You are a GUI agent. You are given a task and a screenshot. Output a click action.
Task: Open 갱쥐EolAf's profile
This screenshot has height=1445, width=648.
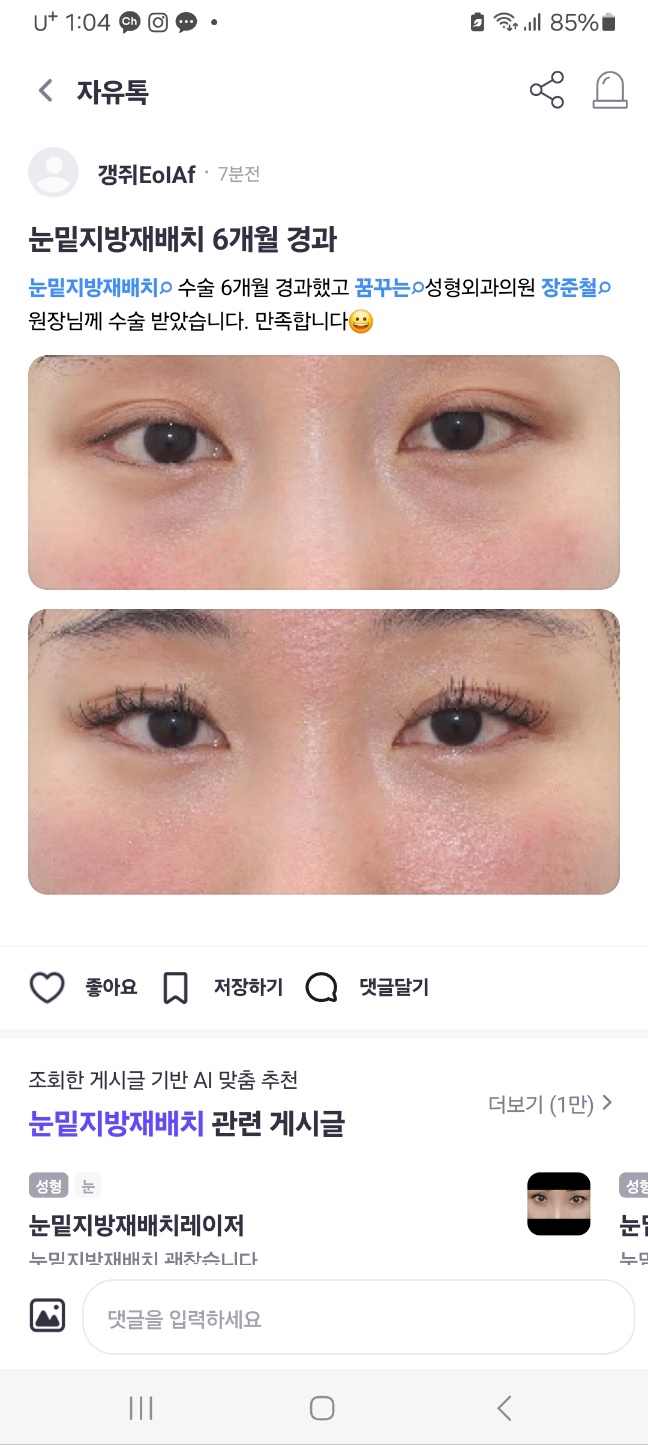pos(53,173)
